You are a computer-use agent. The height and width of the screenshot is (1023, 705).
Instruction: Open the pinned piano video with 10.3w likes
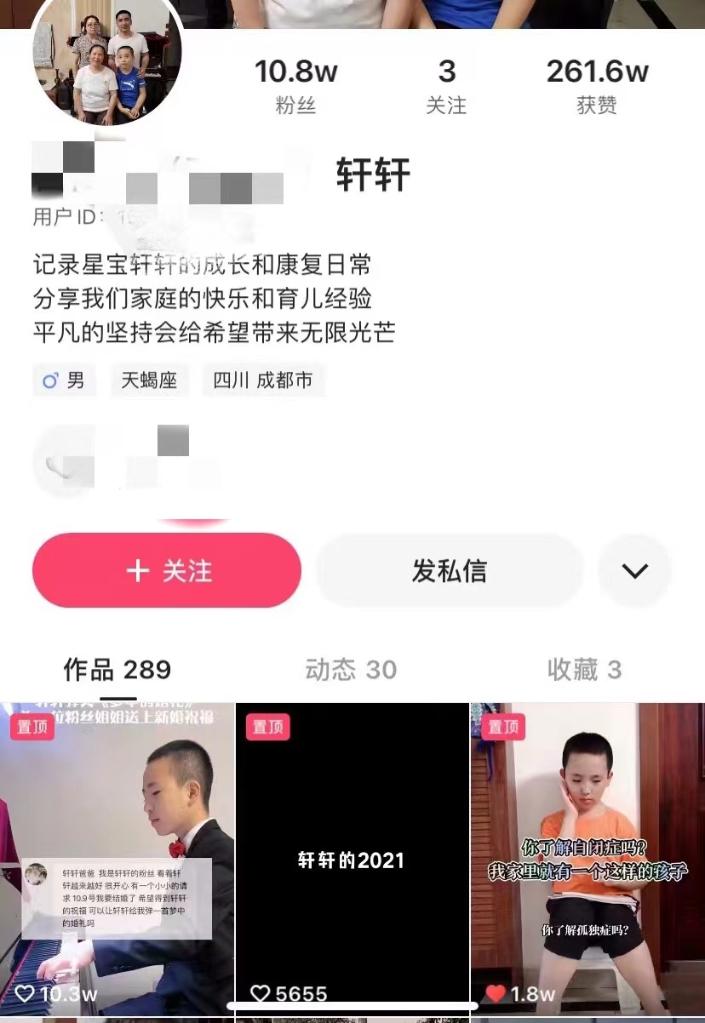[117, 860]
